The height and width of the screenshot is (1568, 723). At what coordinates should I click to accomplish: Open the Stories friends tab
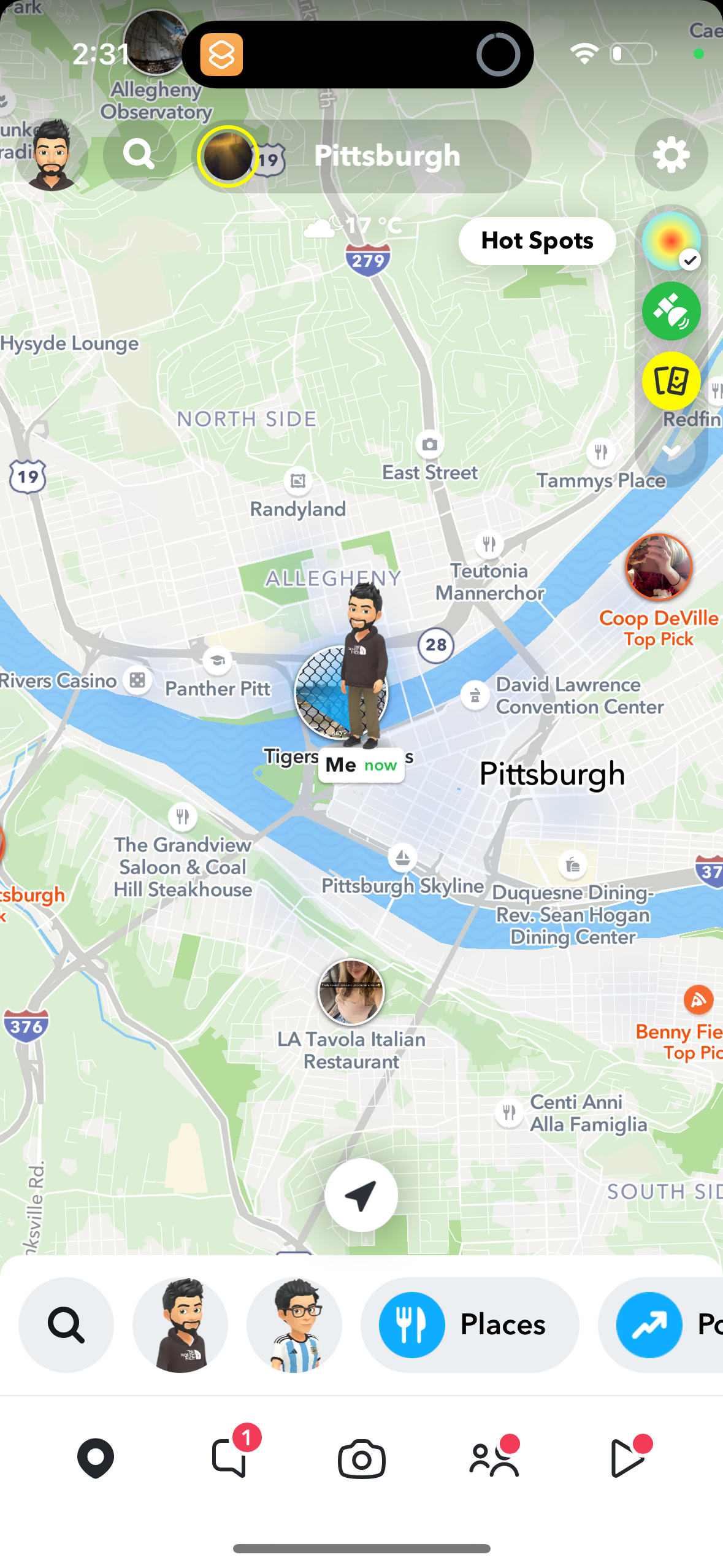494,1459
